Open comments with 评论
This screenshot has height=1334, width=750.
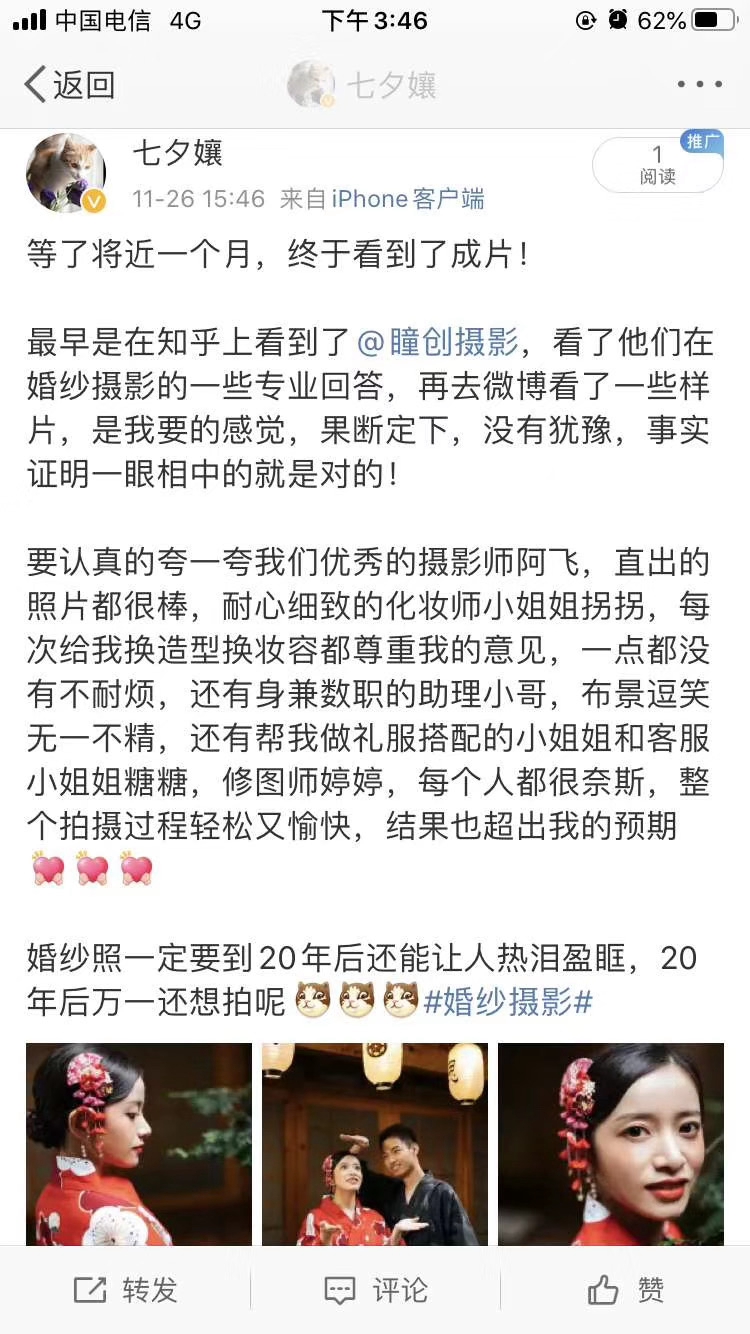coord(375,1290)
